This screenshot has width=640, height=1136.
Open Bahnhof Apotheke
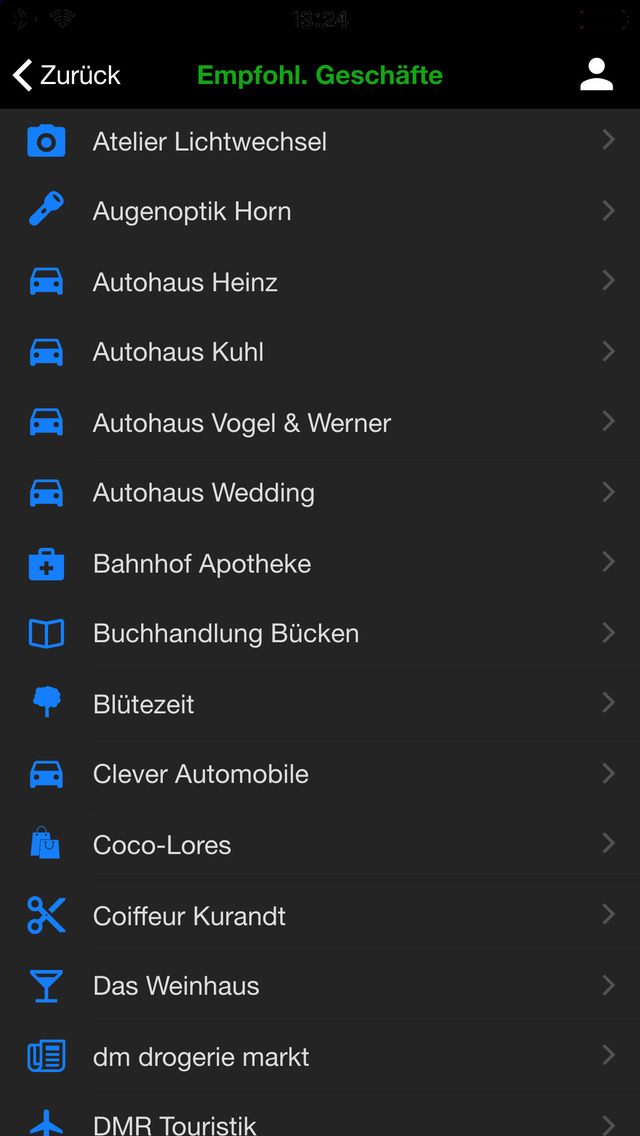tap(320, 563)
